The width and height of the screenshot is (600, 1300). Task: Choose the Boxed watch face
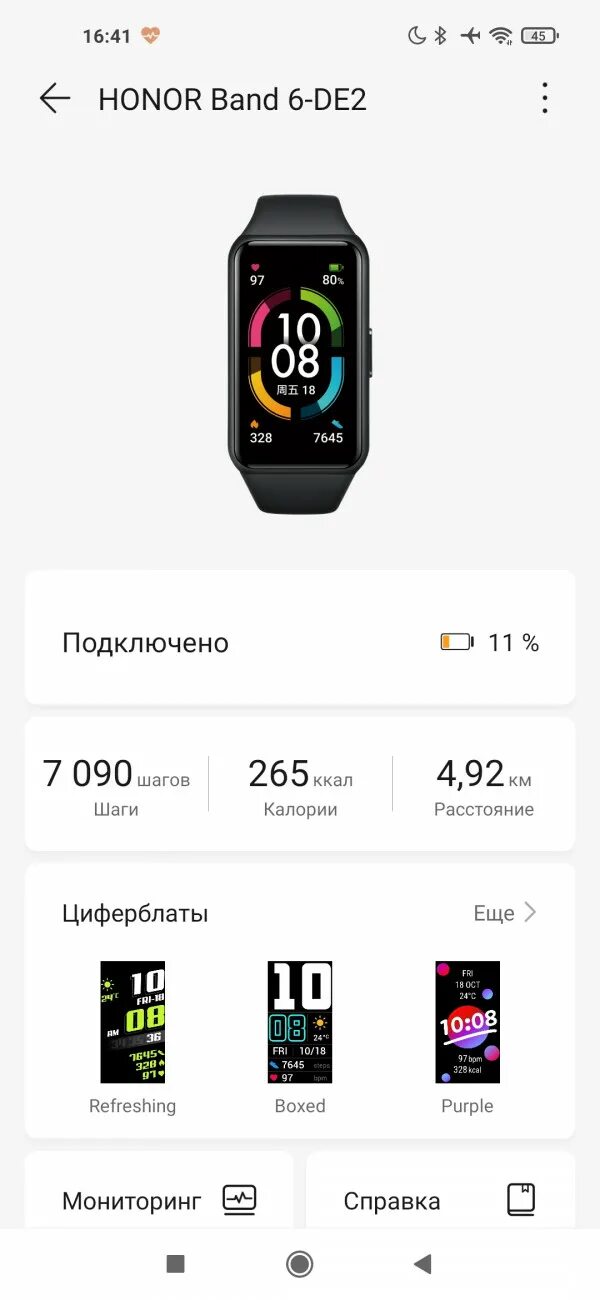tap(300, 1022)
